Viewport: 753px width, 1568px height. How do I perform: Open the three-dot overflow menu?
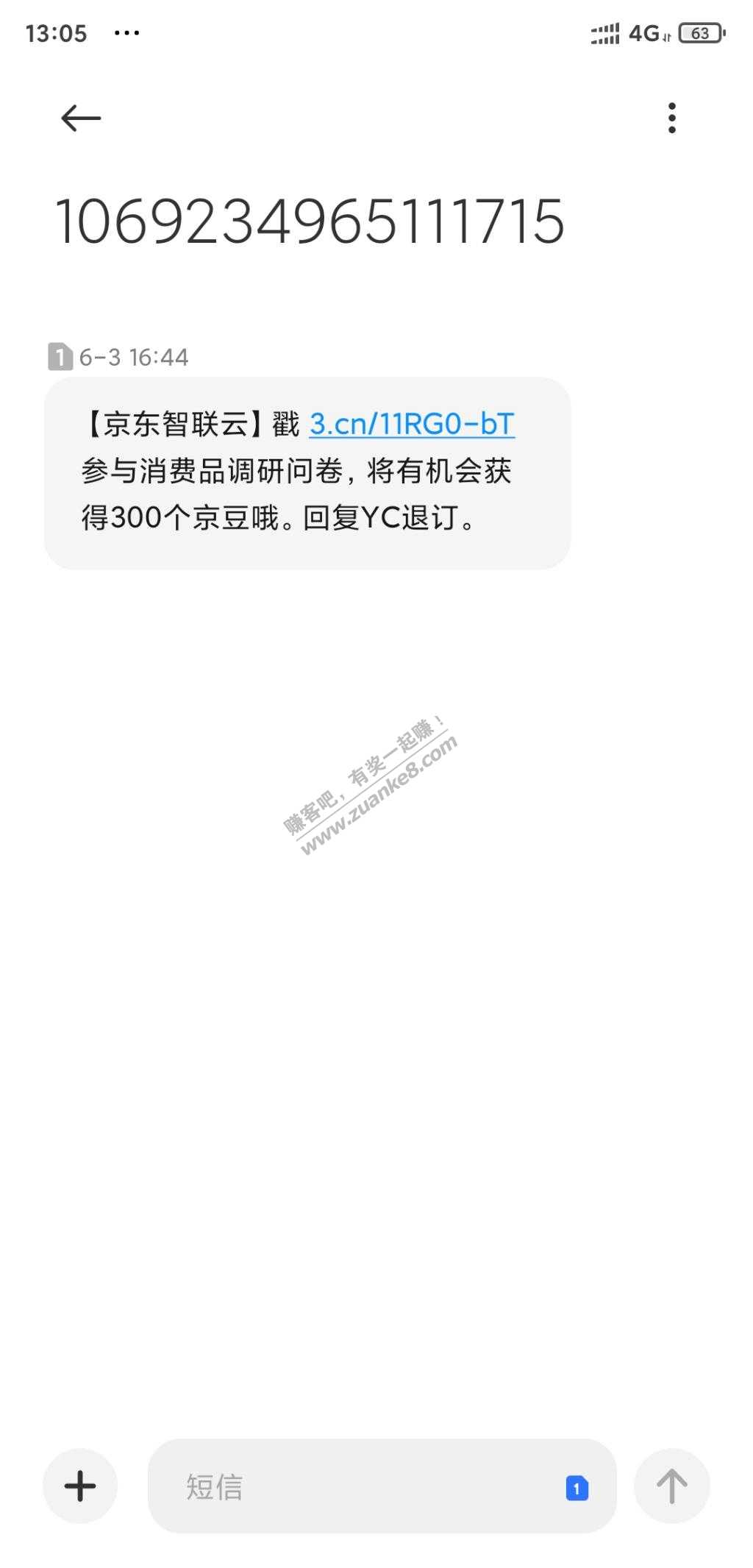point(671,118)
